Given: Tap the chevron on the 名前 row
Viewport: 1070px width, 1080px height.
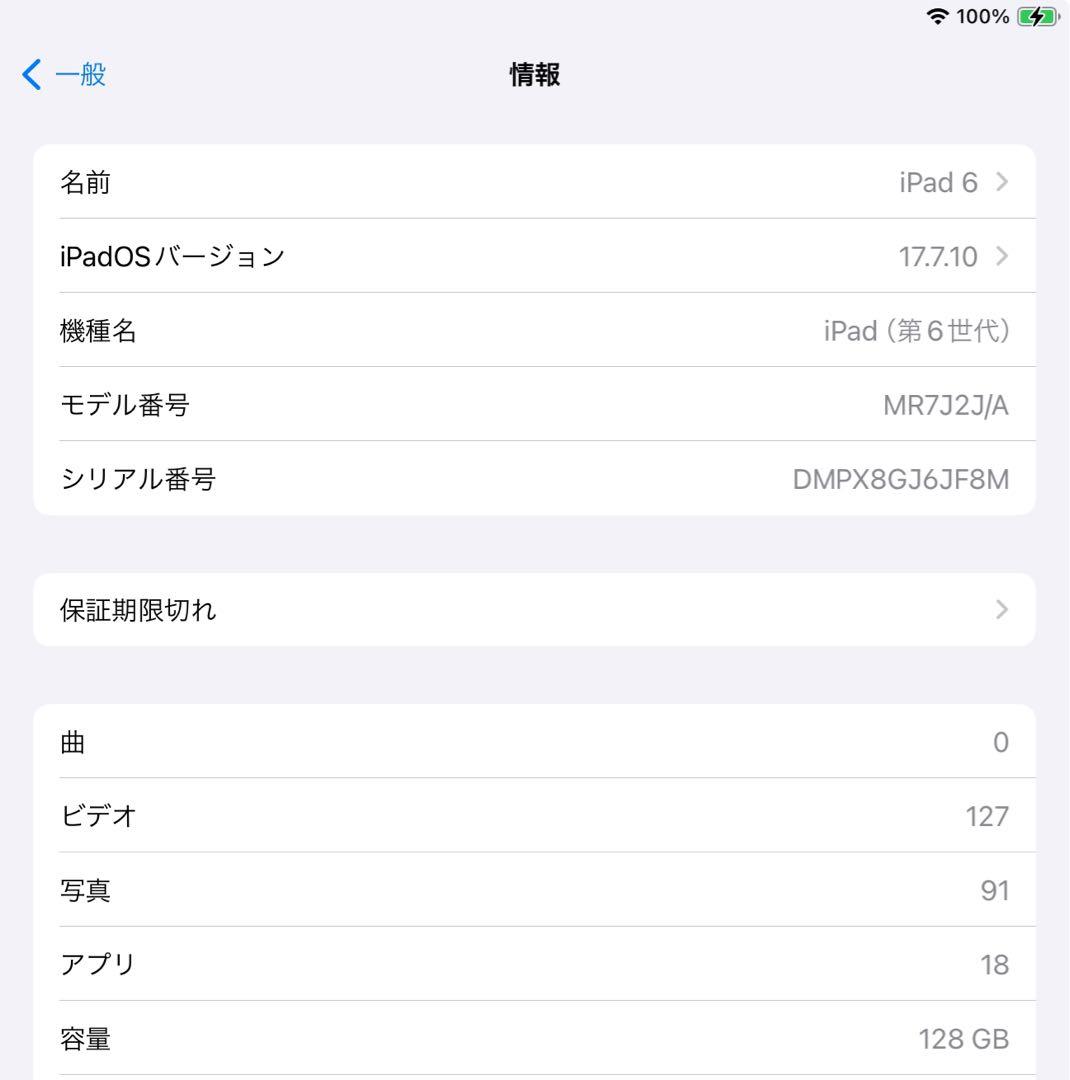Looking at the screenshot, I should pyautogui.click(x=1000, y=182).
